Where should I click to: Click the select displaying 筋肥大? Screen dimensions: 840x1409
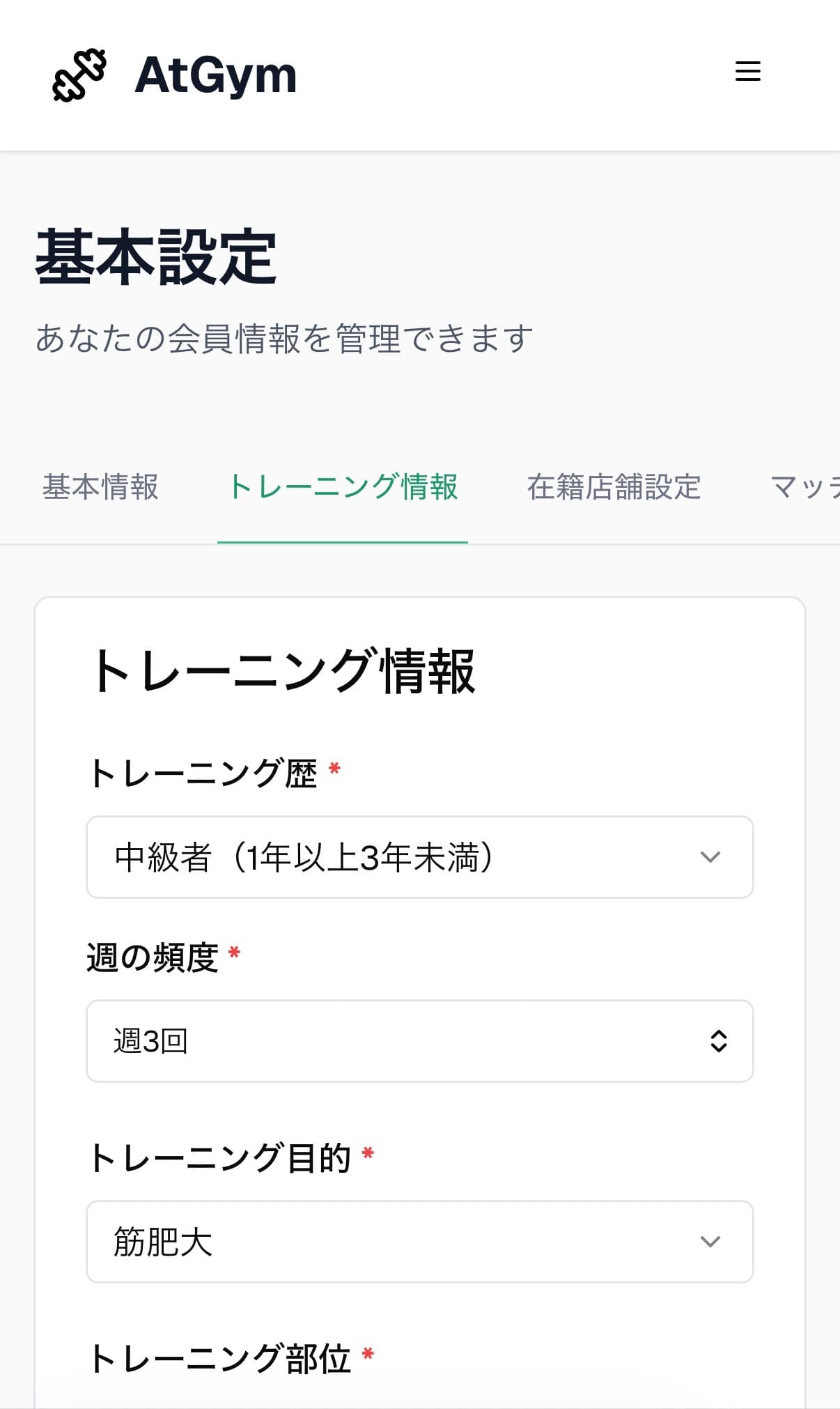[x=419, y=1242]
